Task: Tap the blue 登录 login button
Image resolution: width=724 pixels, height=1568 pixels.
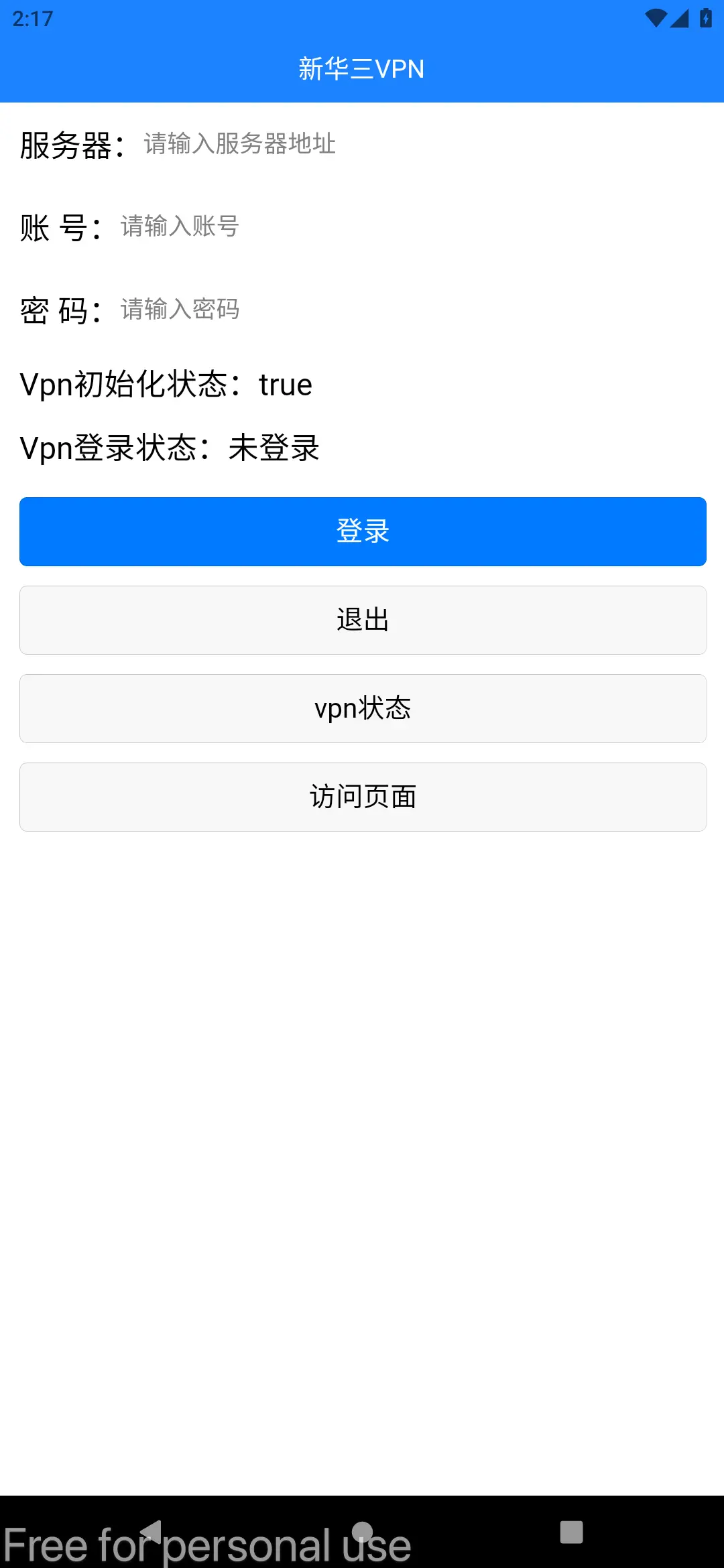Action: tap(363, 531)
